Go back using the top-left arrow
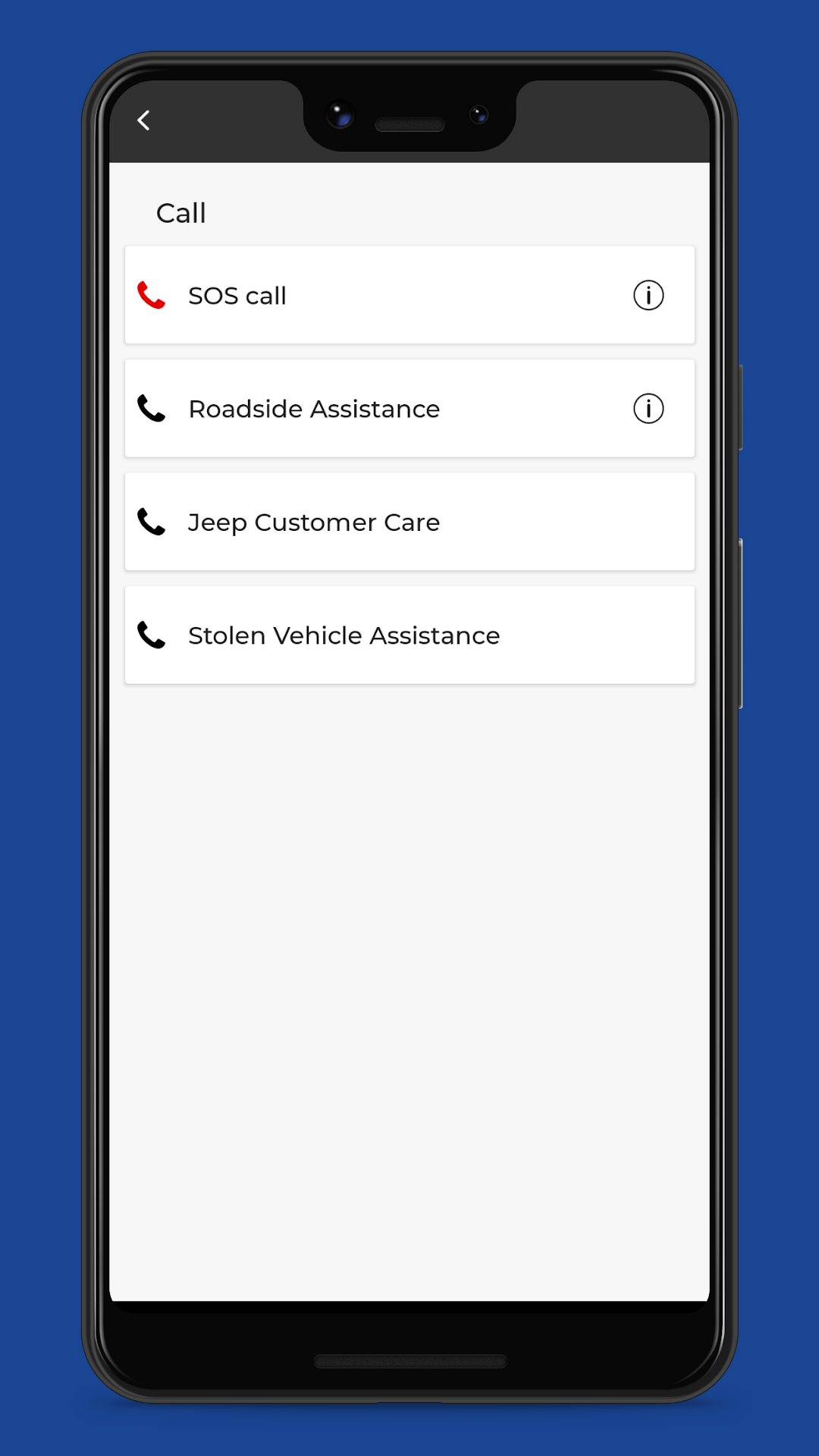 143,120
